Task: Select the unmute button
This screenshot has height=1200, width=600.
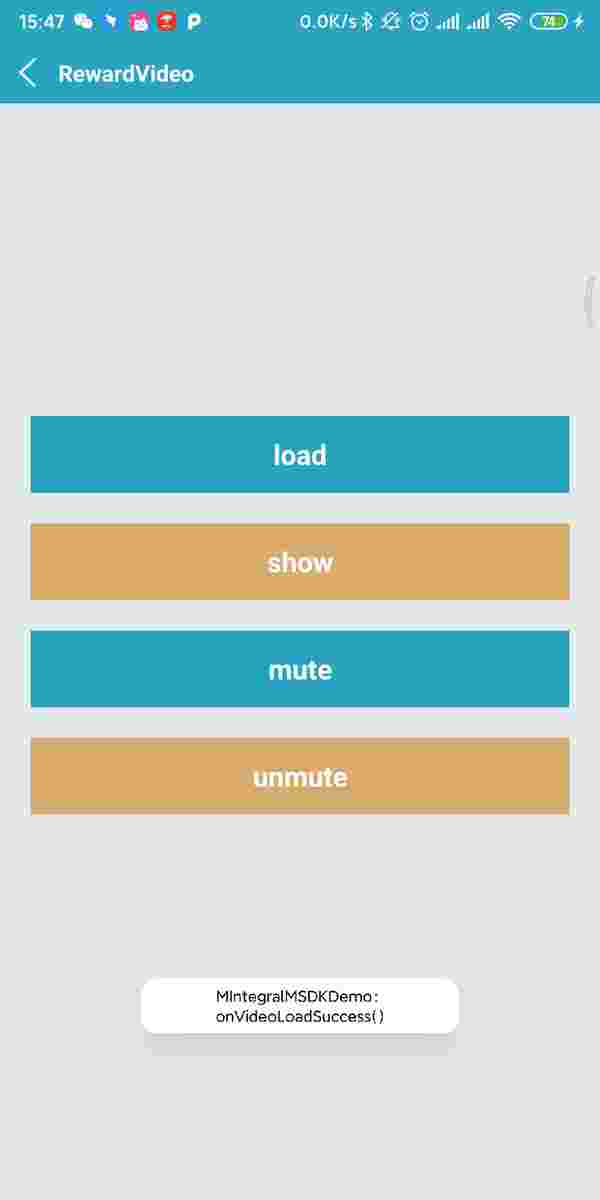Action: [x=300, y=776]
